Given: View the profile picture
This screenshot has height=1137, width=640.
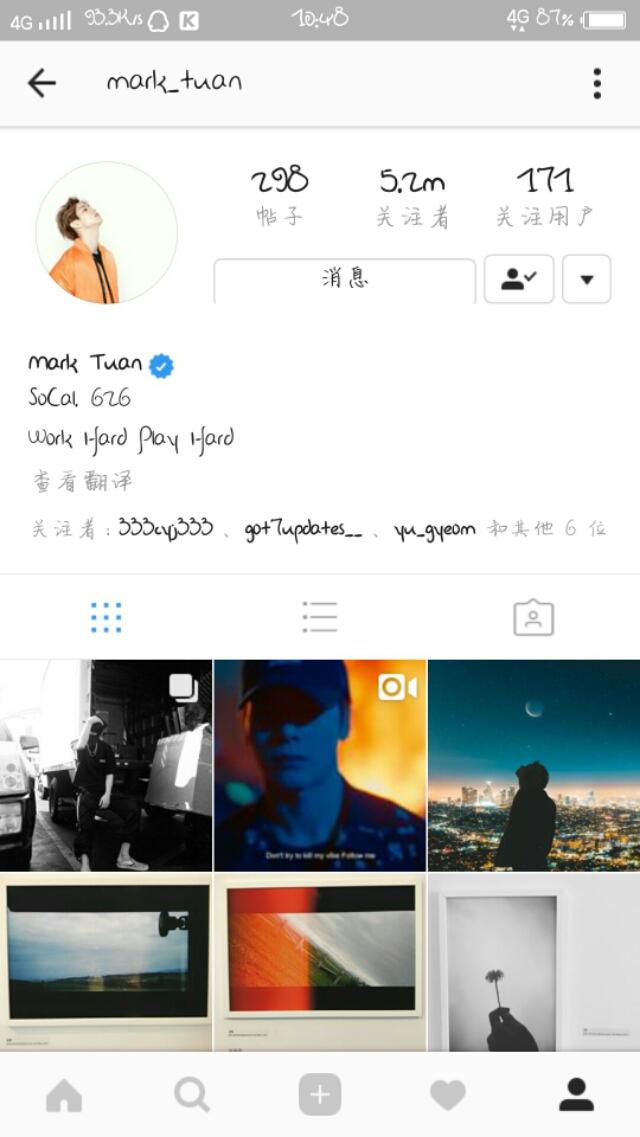Looking at the screenshot, I should (x=106, y=233).
